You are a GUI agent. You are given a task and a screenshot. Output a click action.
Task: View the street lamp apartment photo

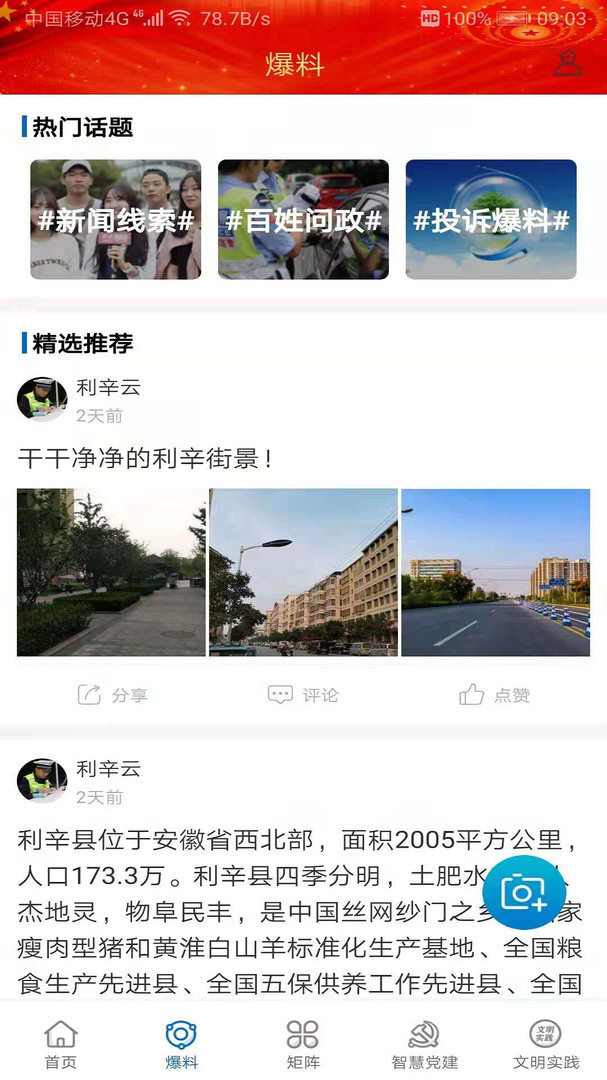click(x=303, y=572)
